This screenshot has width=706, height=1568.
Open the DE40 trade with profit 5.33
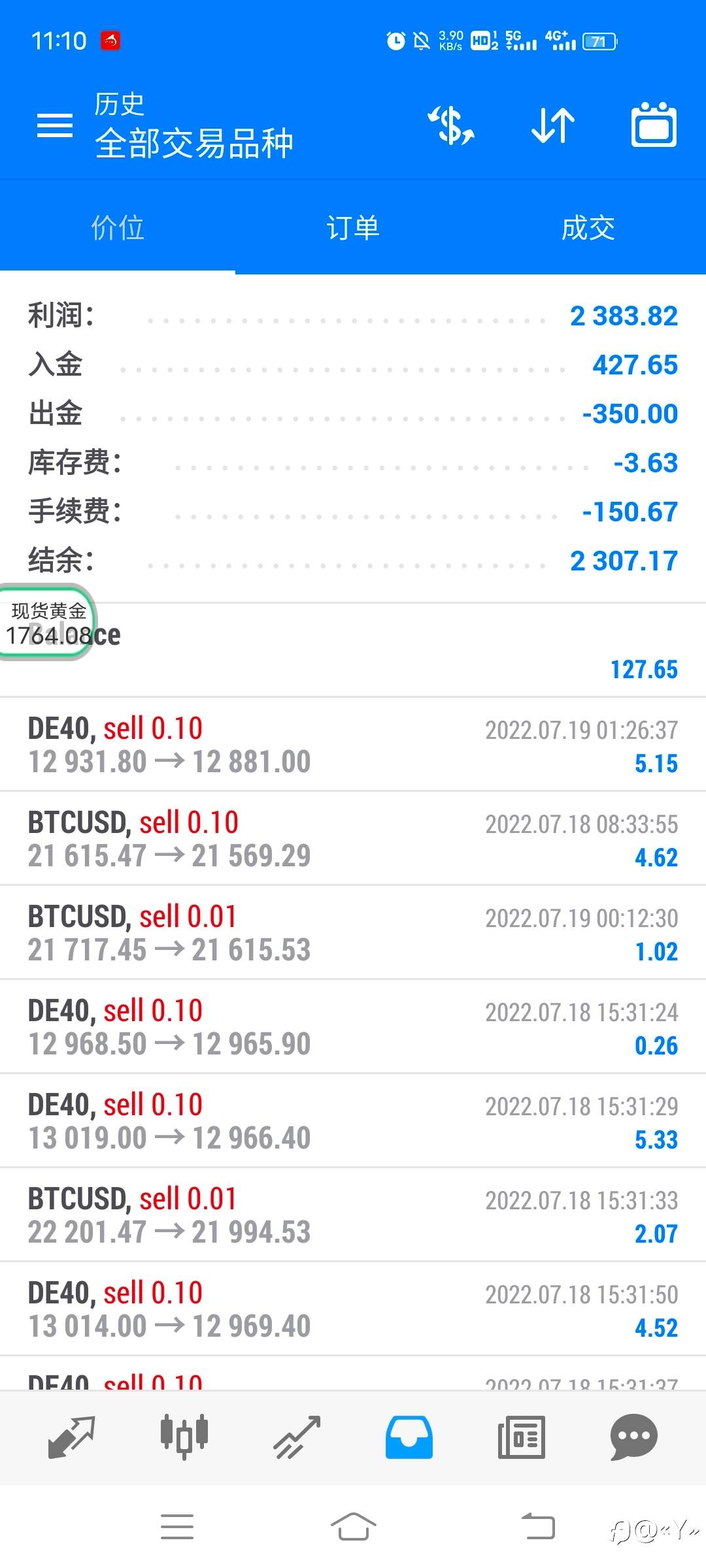point(353,1121)
